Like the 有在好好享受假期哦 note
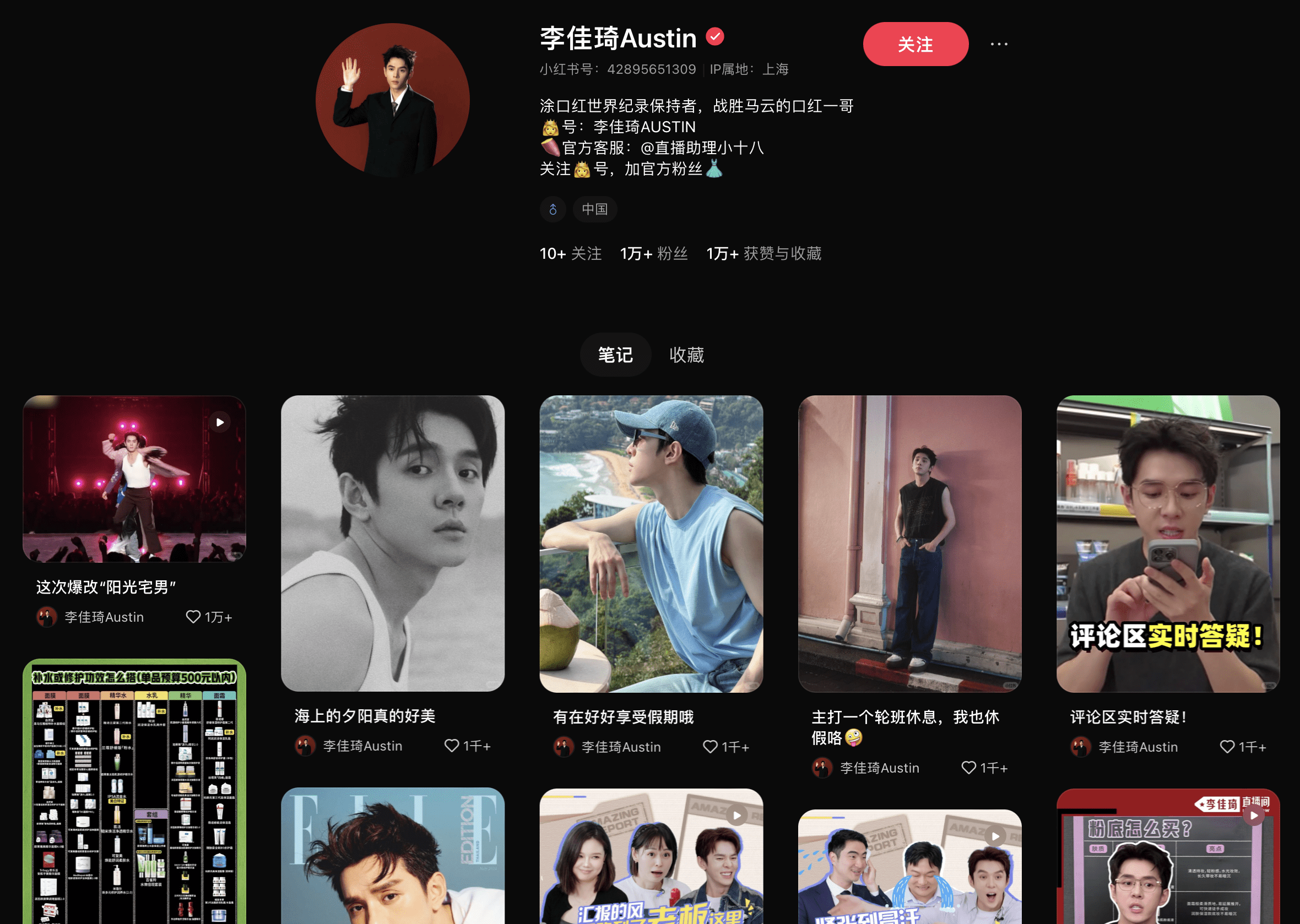Image resolution: width=1300 pixels, height=924 pixels. pyautogui.click(x=711, y=747)
